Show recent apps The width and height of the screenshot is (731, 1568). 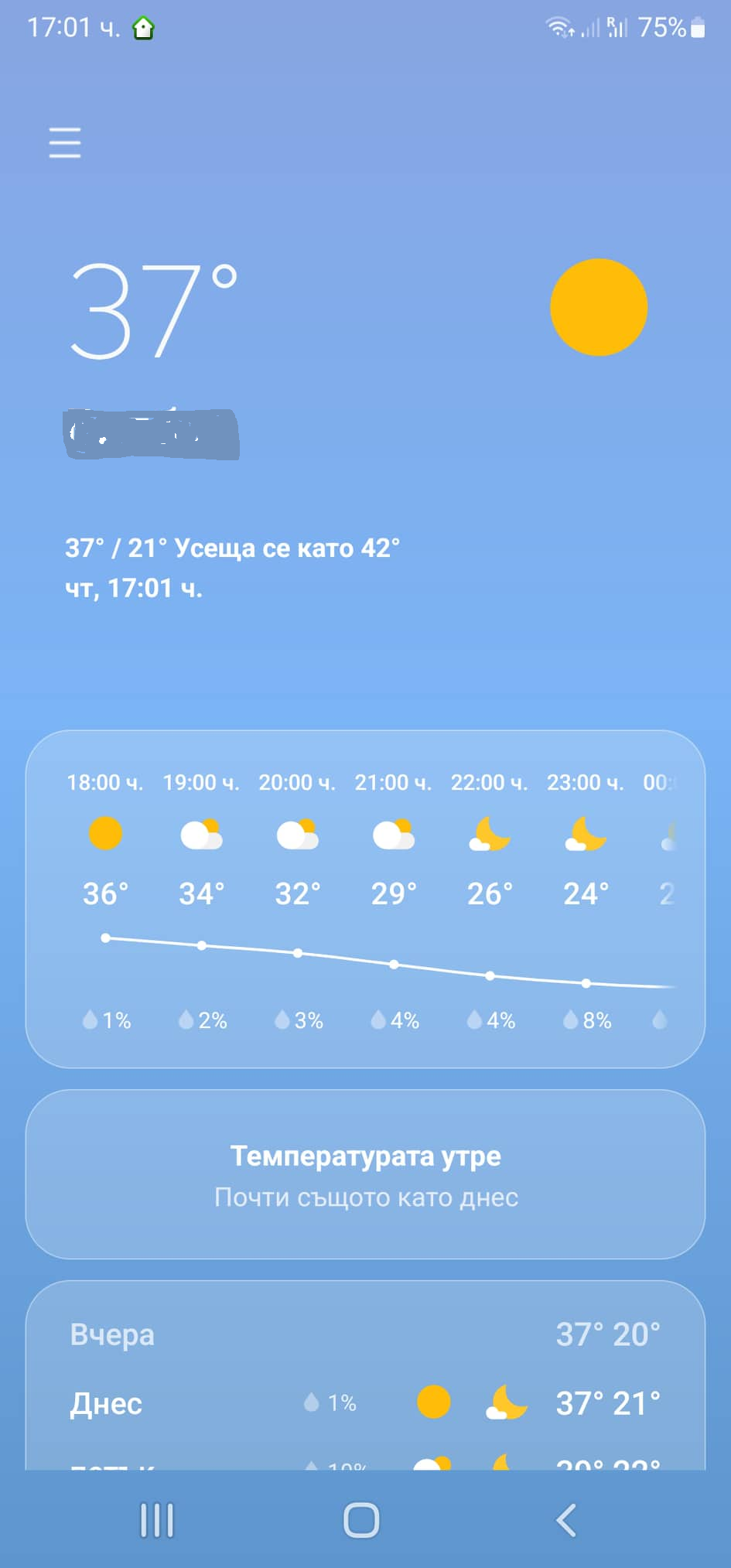coord(157,1520)
